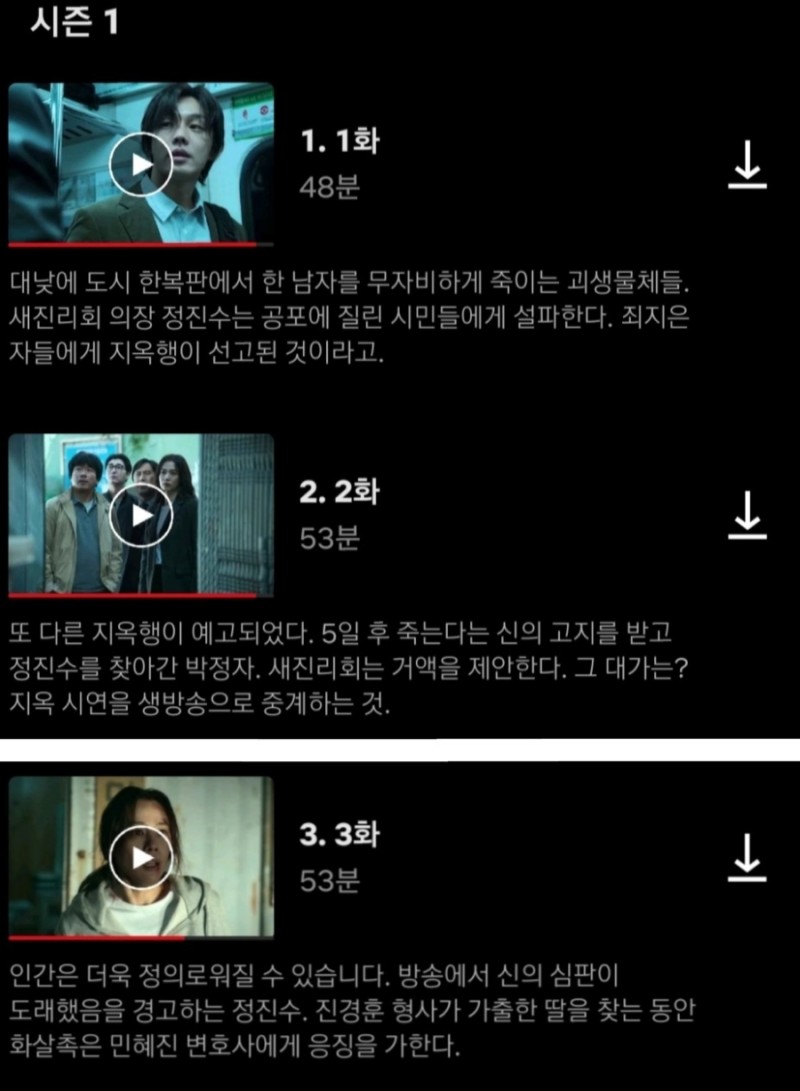Play episode 1화 thumbnail
Viewport: 800px width, 1091px height.
[141, 163]
